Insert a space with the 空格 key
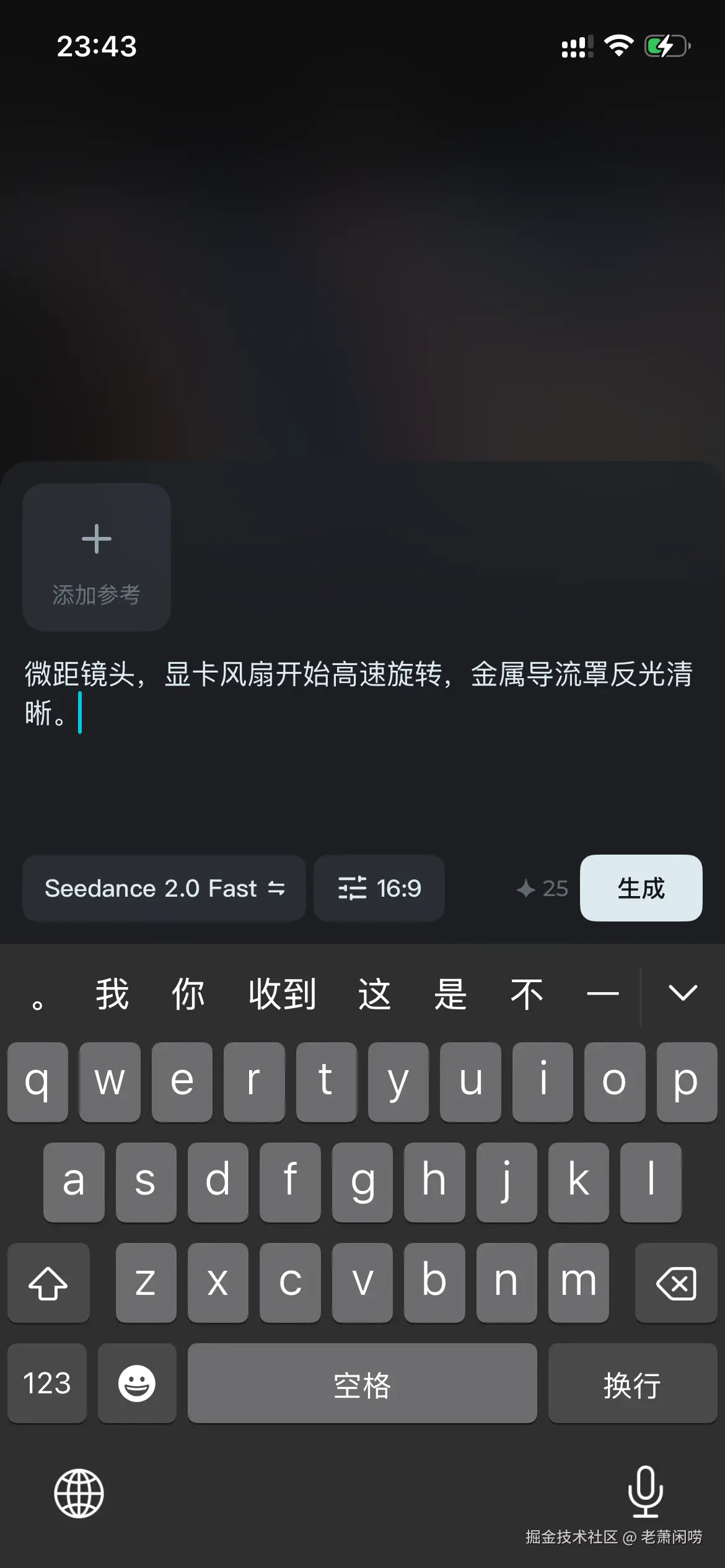 (x=362, y=1383)
